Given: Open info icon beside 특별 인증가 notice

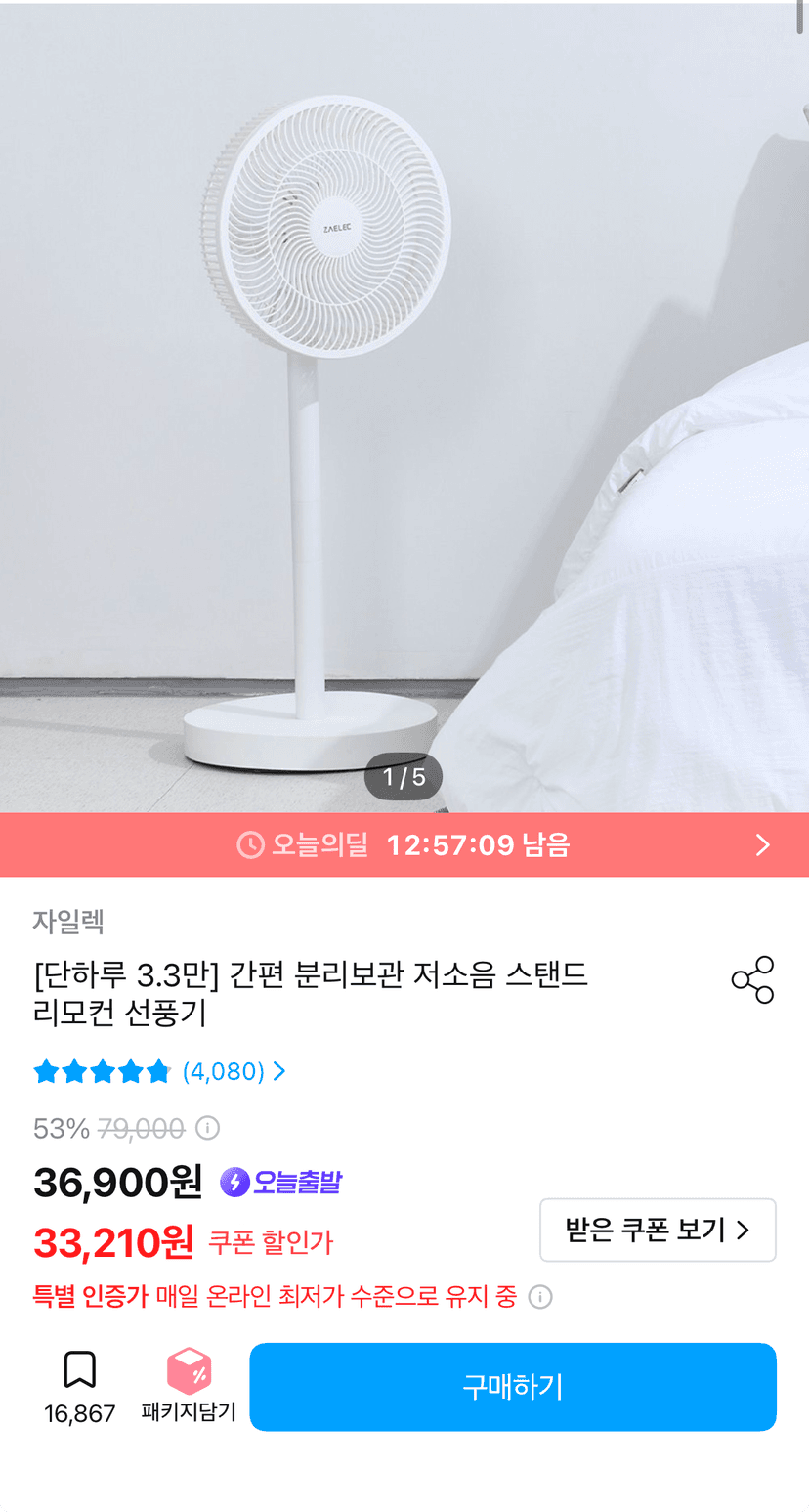Looking at the screenshot, I should 539,1297.
